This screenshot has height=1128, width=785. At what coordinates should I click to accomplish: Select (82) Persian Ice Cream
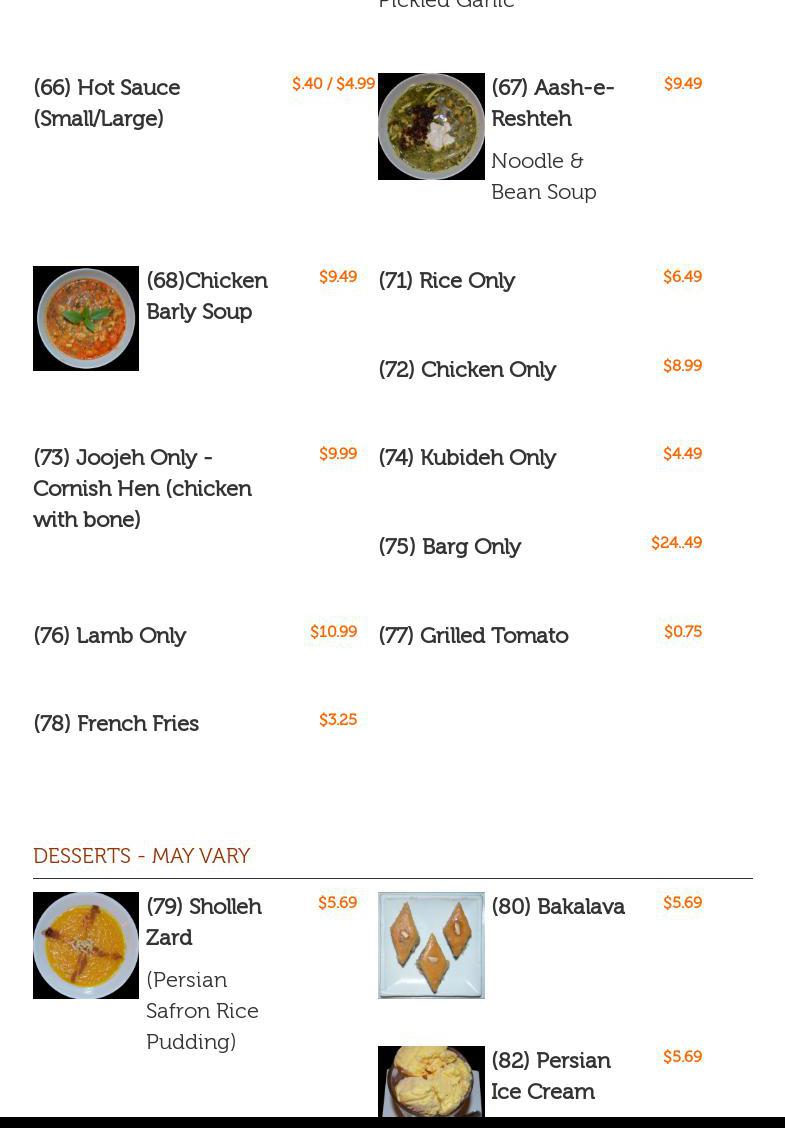click(550, 1075)
